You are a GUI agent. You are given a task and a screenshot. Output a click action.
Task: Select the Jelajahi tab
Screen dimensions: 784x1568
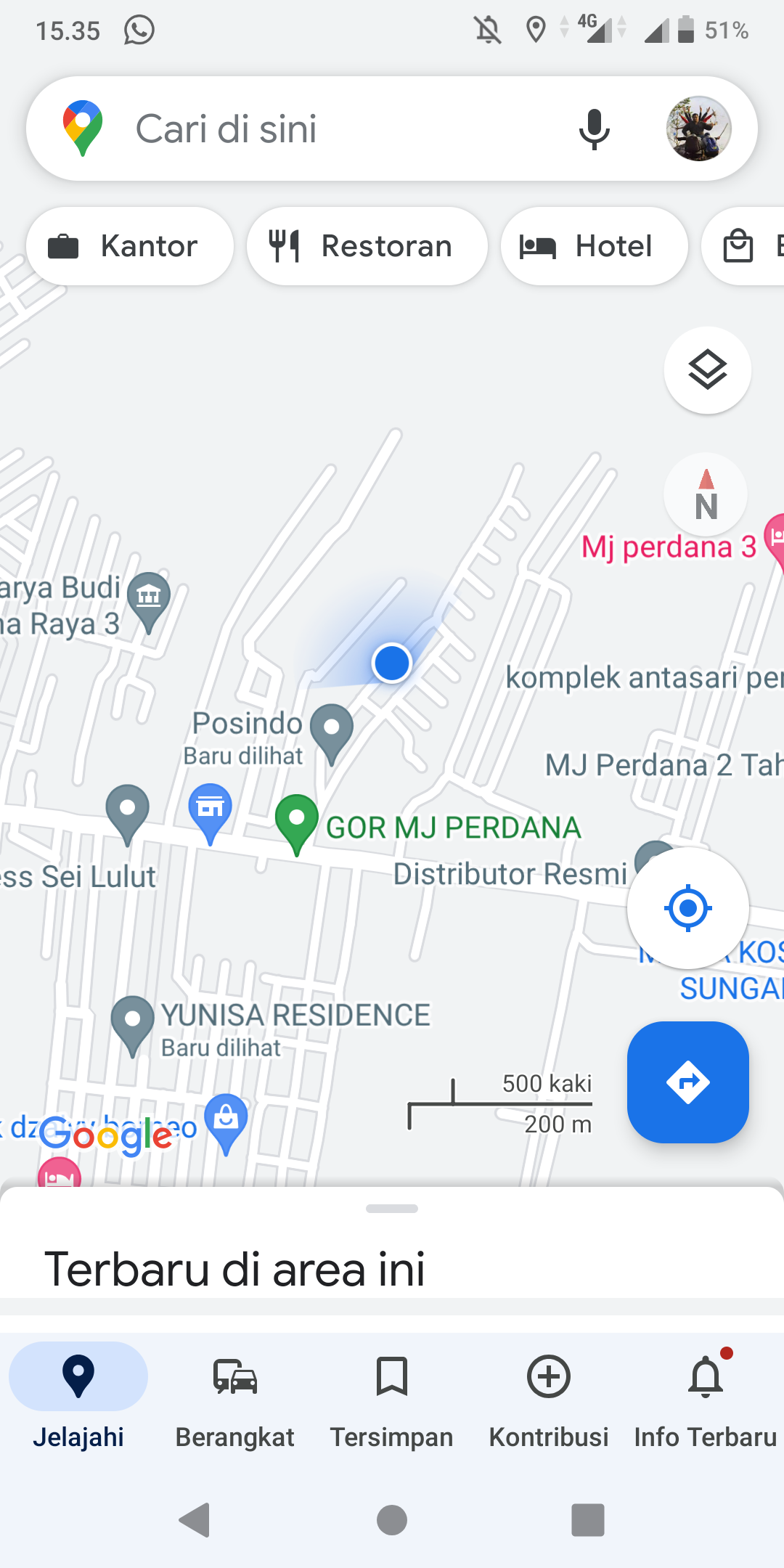pyautogui.click(x=78, y=1395)
